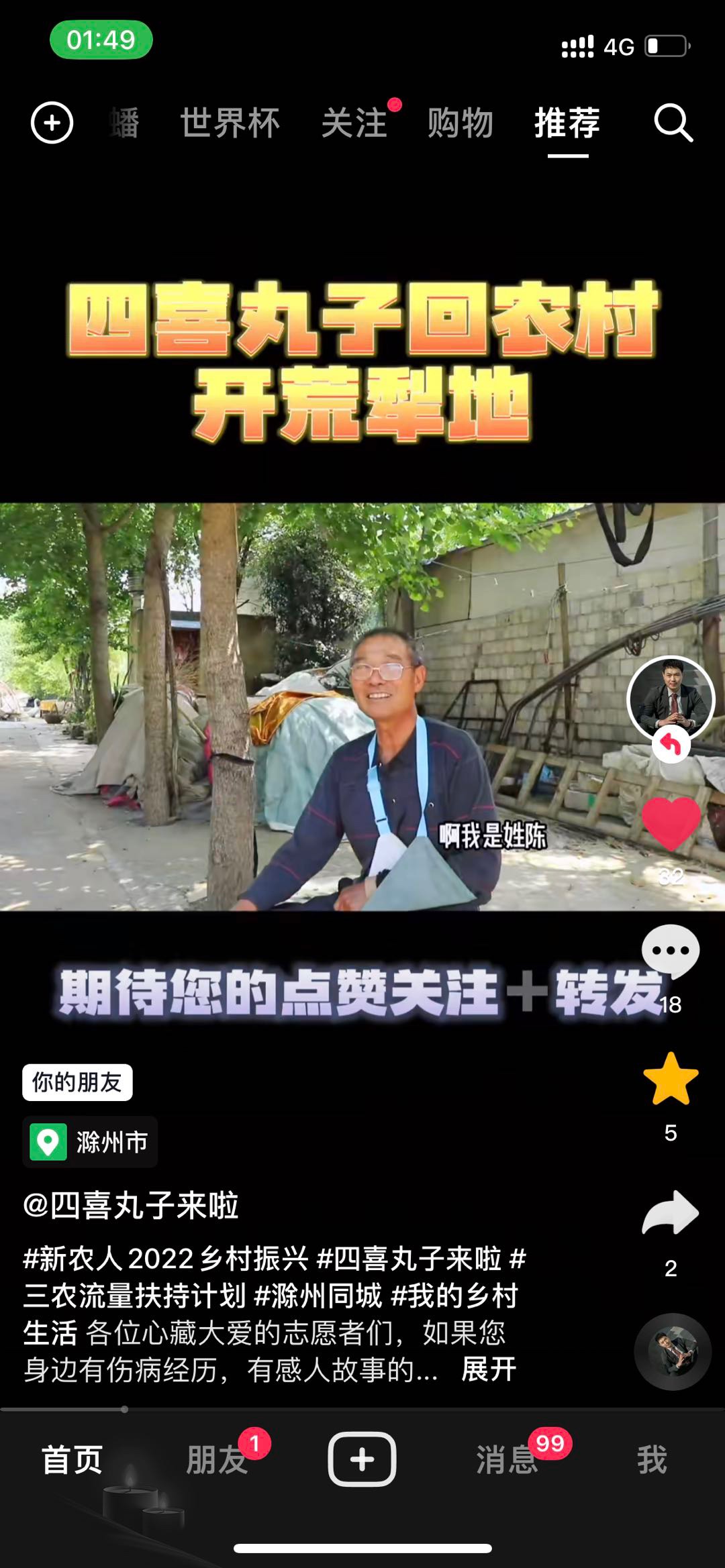The height and width of the screenshot is (1568, 725).
Task: Switch to the 我 profile tab
Action: 652,1459
